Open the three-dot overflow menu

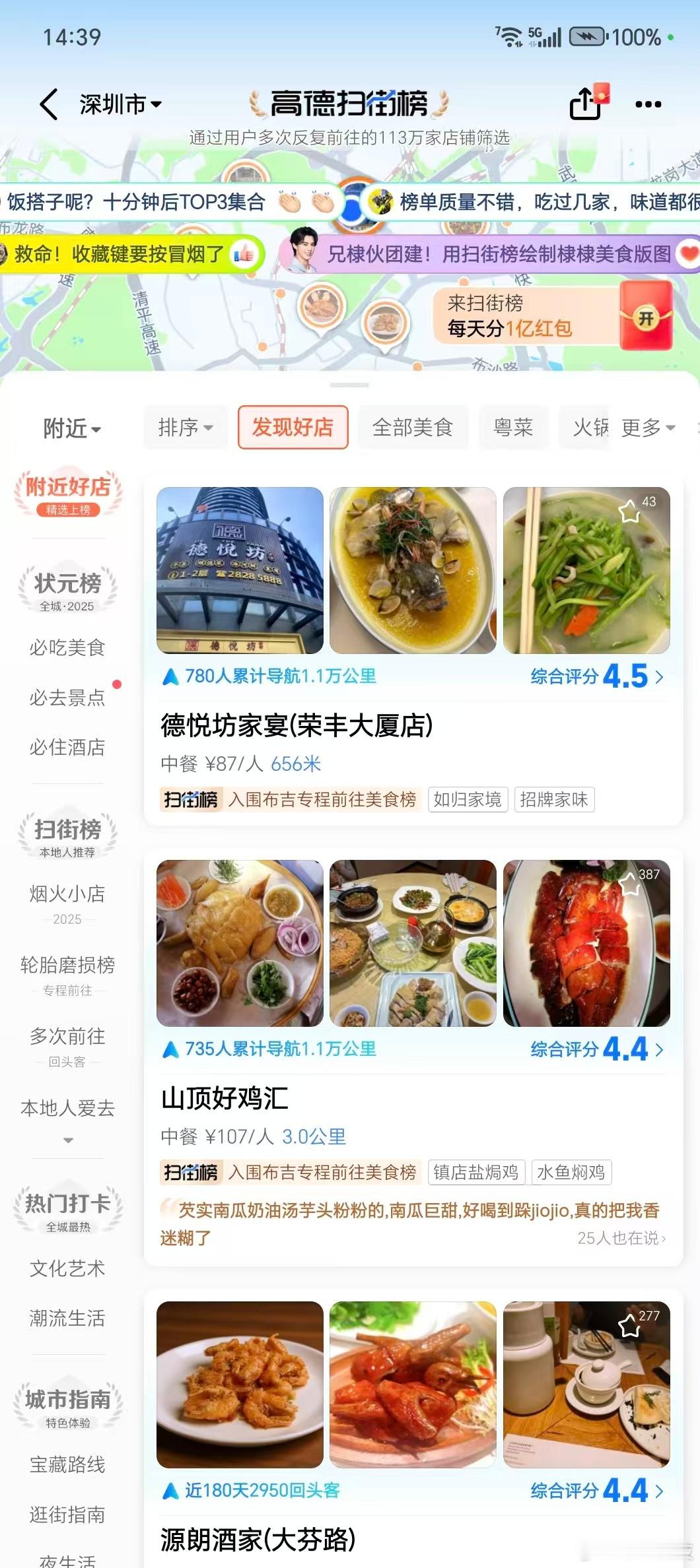click(648, 104)
